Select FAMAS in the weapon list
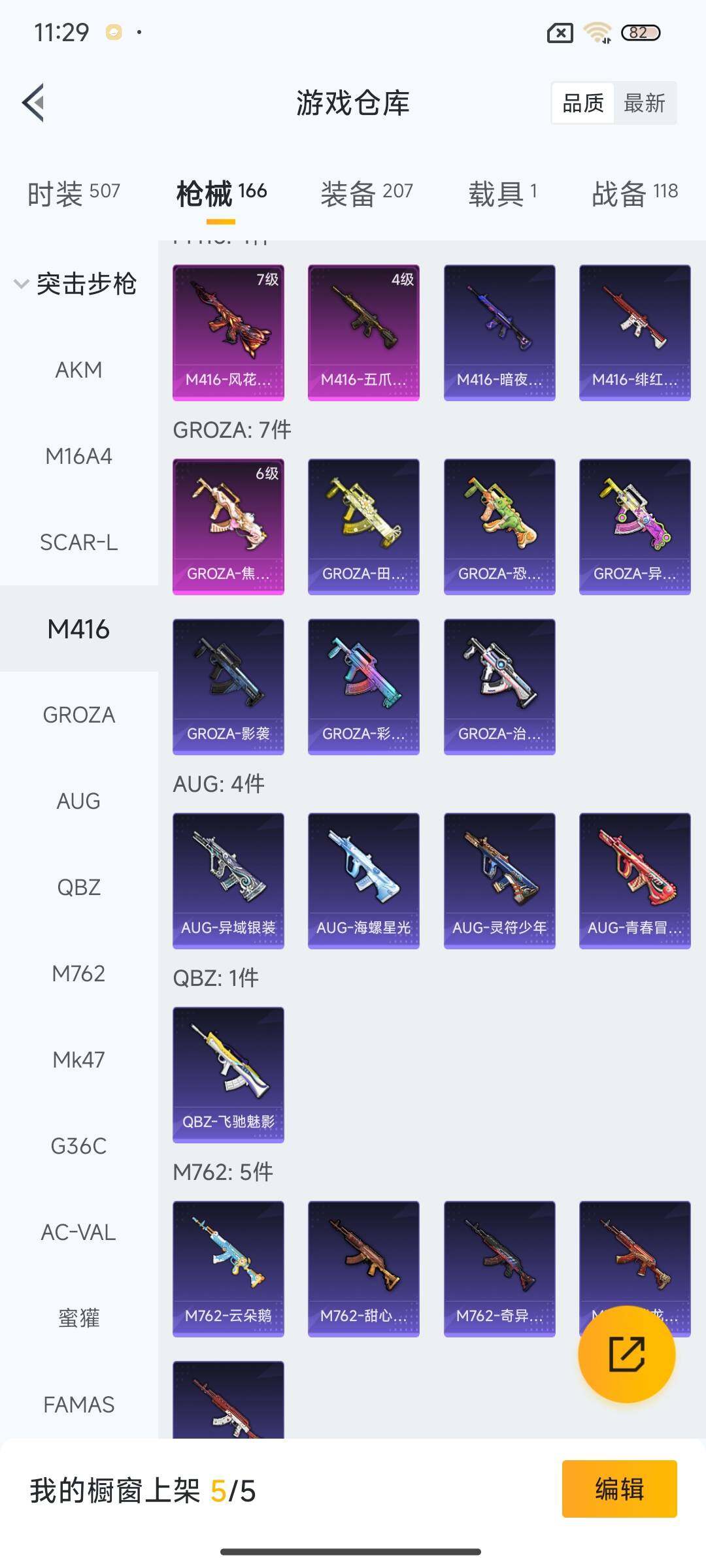Screen dimensions: 706x1568 (78, 1405)
